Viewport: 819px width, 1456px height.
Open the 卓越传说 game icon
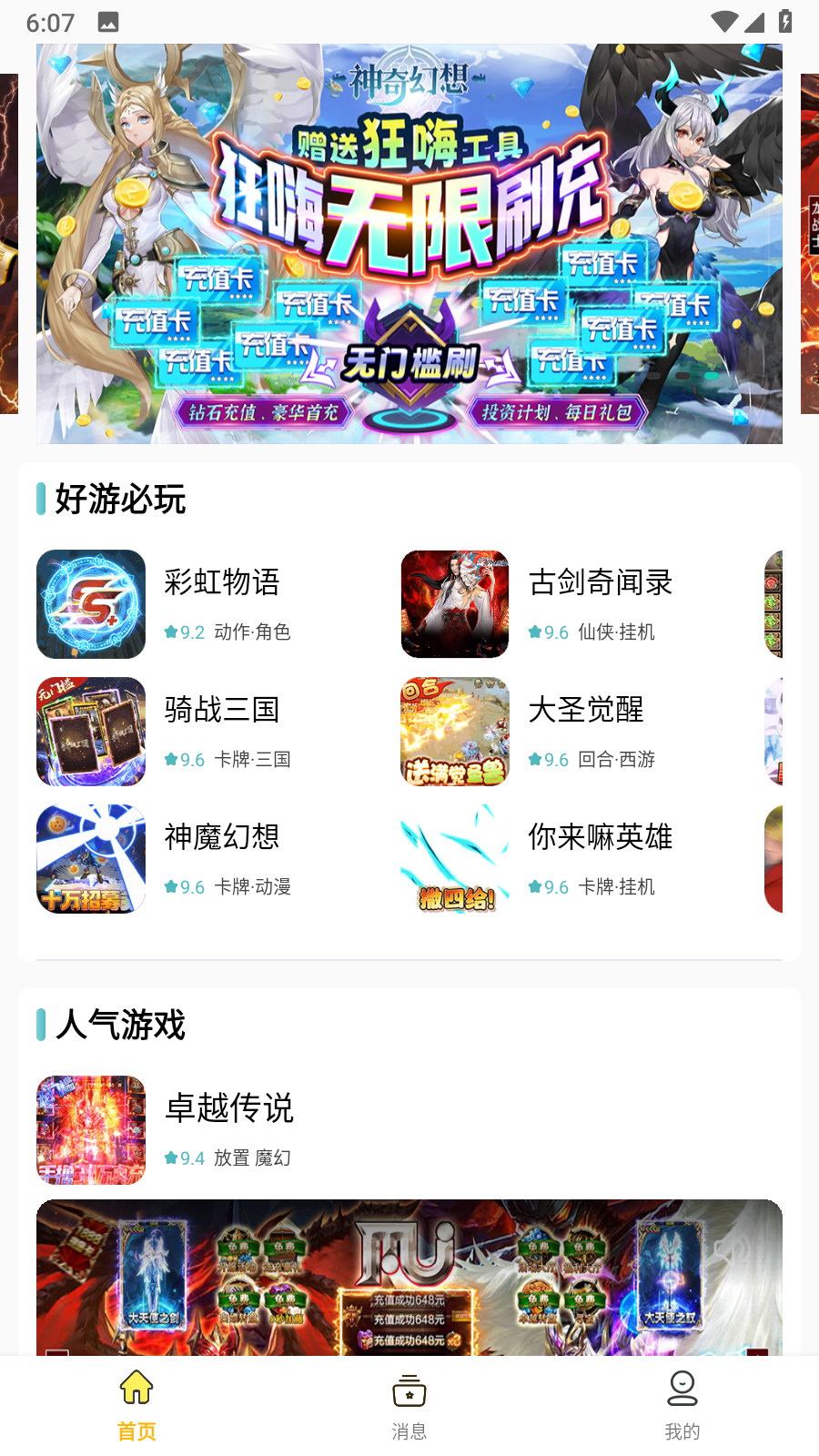90,1129
